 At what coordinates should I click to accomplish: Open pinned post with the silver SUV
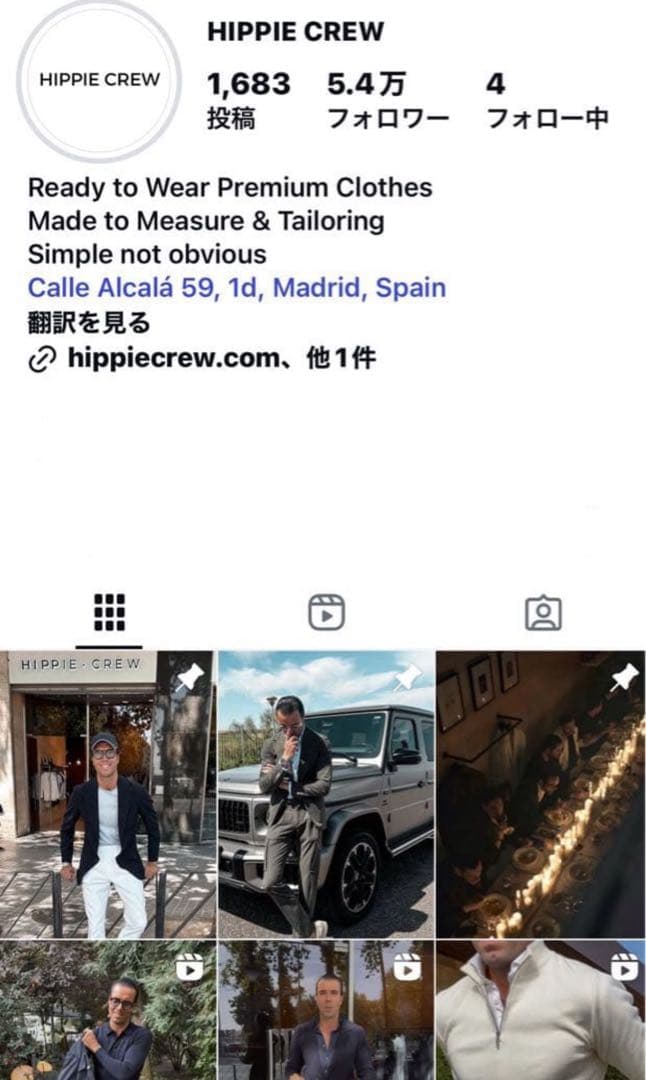326,794
